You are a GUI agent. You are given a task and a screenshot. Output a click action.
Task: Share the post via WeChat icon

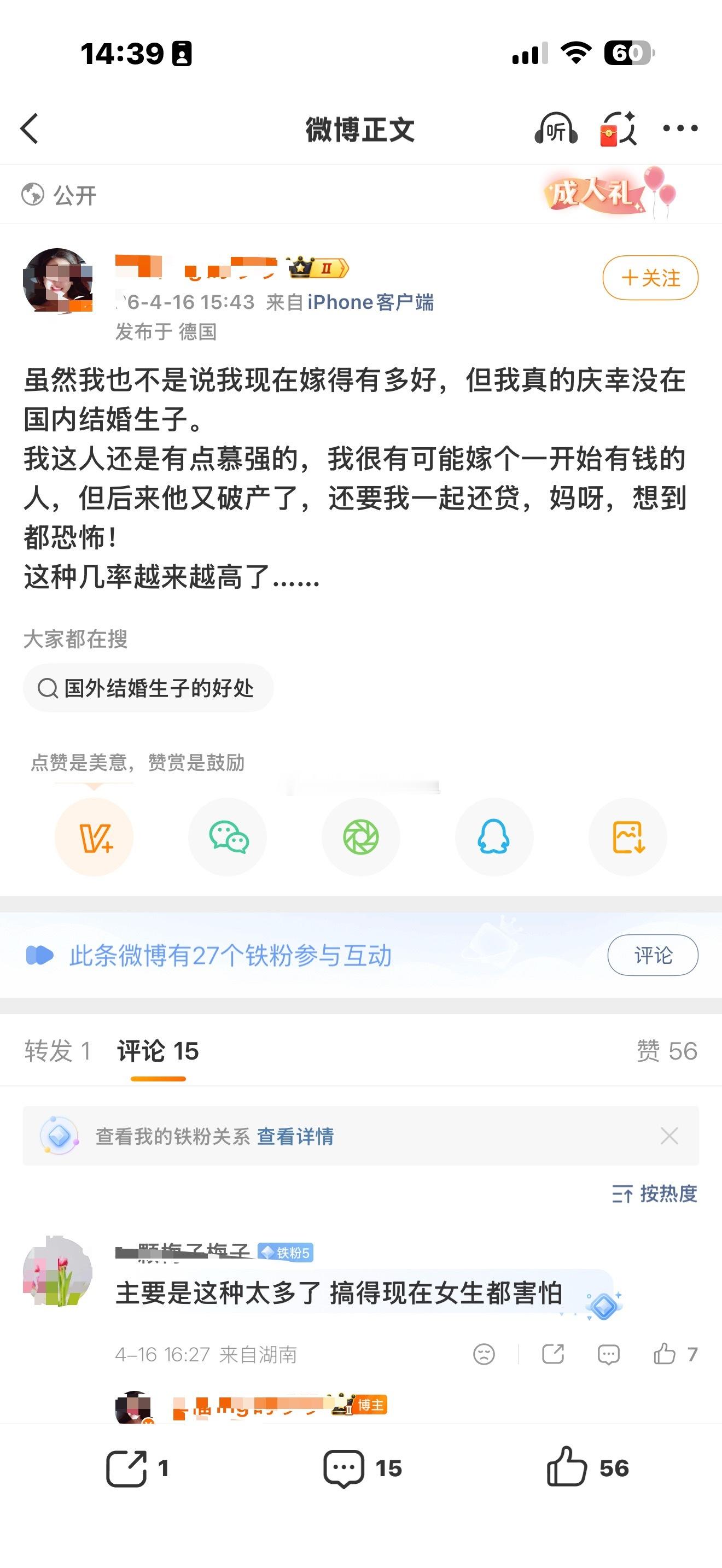click(227, 836)
